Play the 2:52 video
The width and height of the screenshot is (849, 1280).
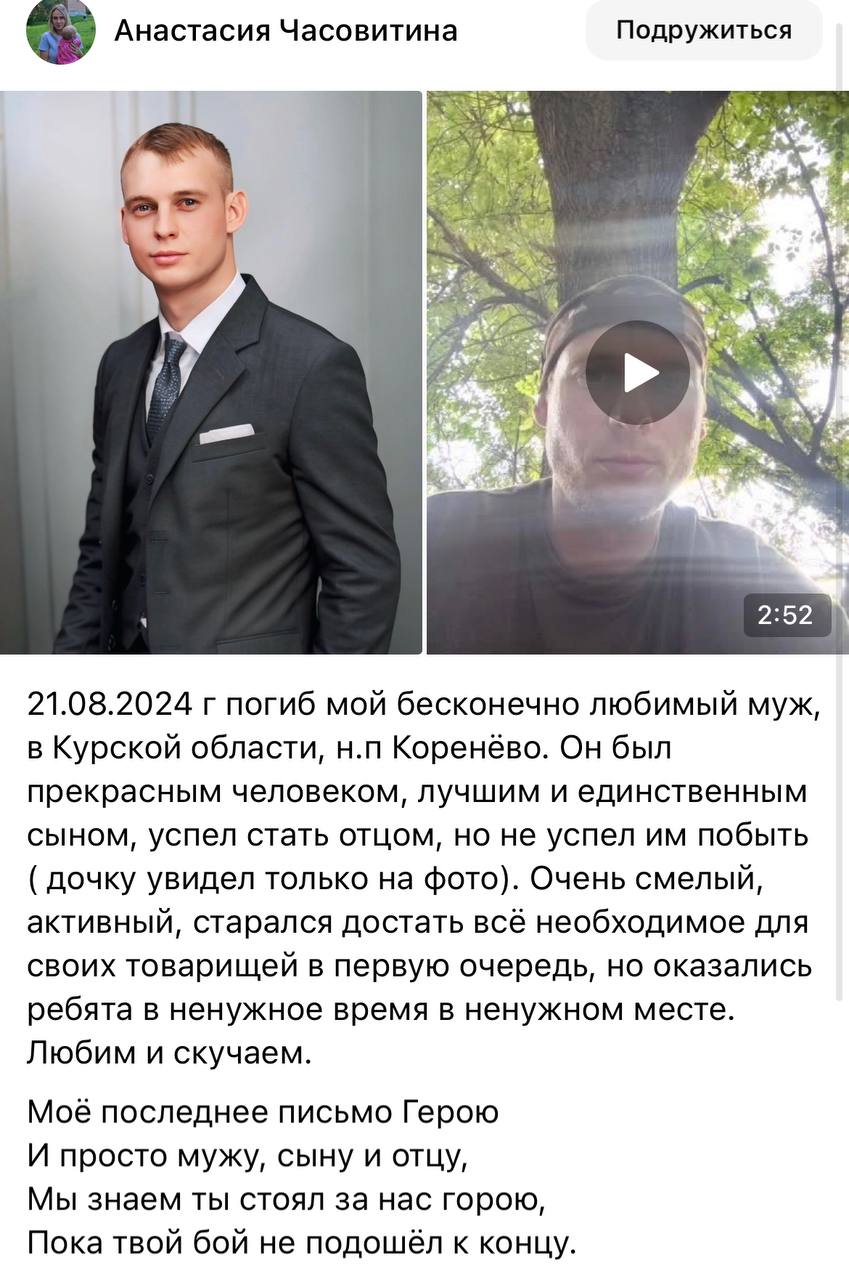[x=637, y=373]
